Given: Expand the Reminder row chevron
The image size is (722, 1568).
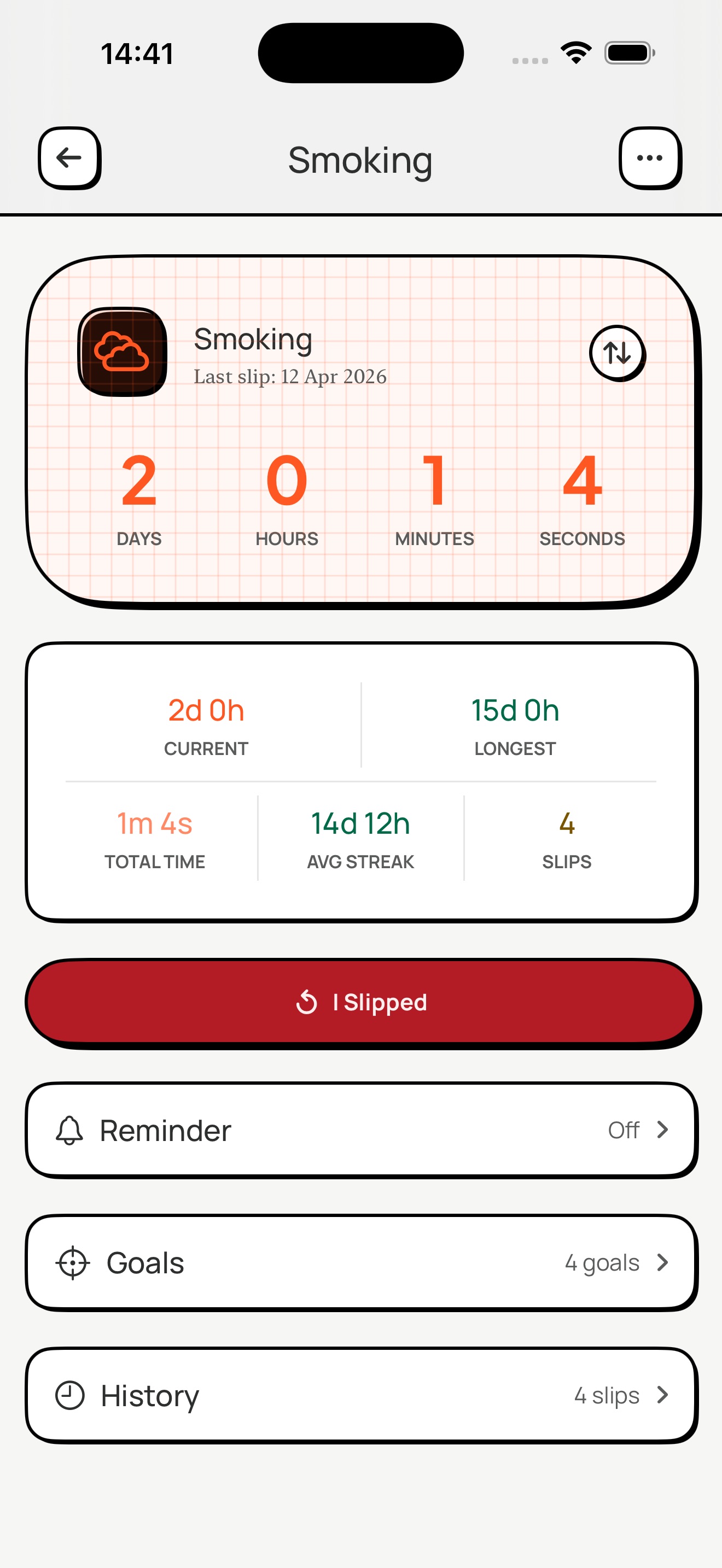Looking at the screenshot, I should pyautogui.click(x=663, y=1130).
